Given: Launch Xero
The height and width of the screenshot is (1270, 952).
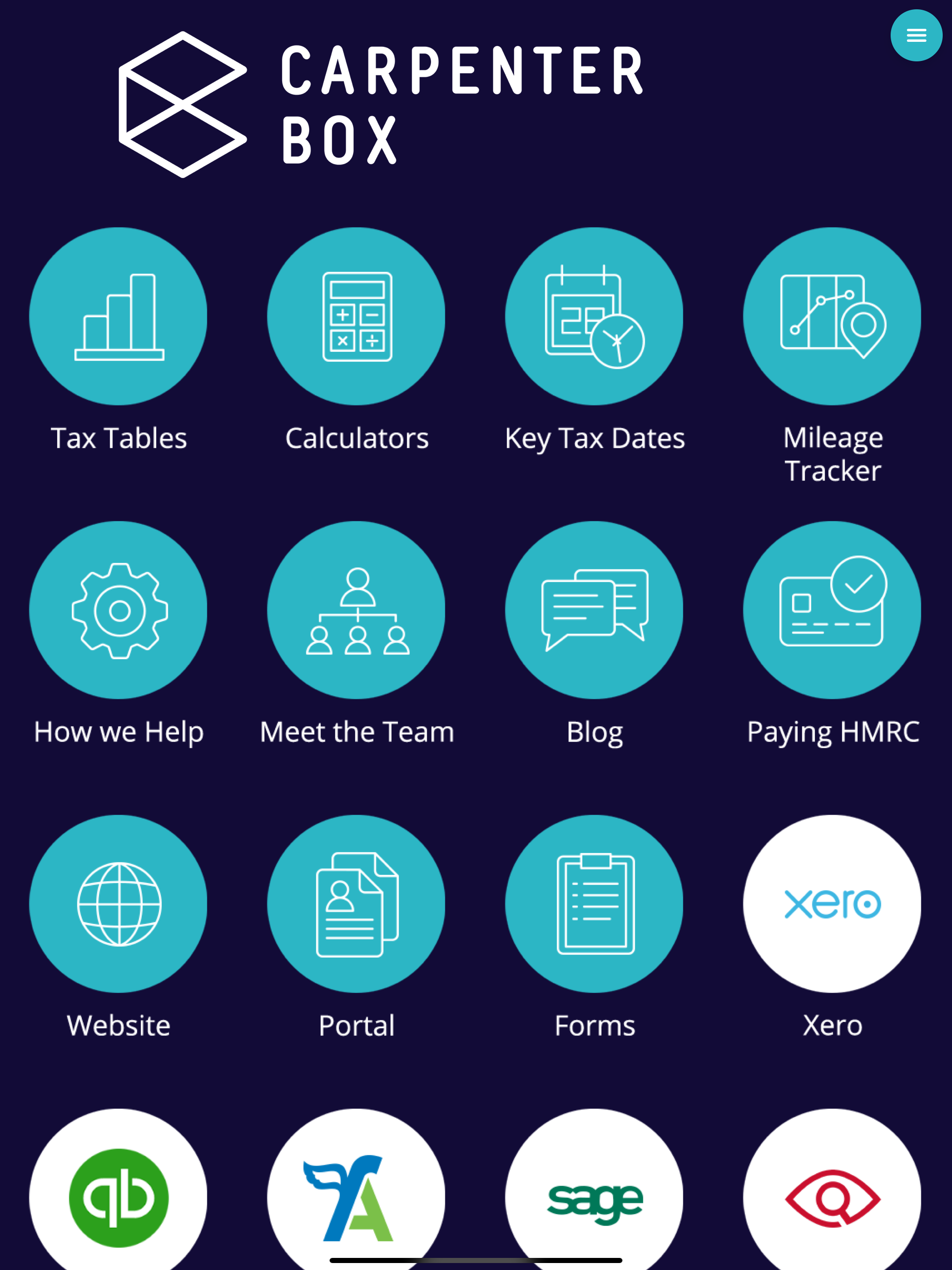Looking at the screenshot, I should [x=832, y=904].
